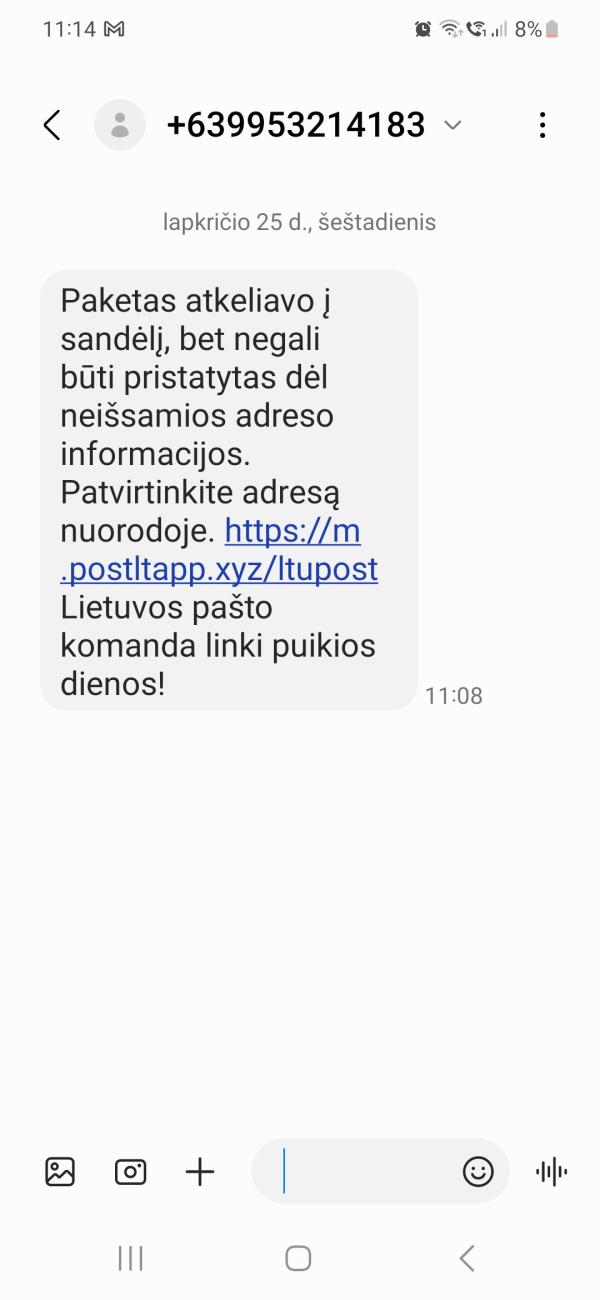Image resolution: width=600 pixels, height=1300 pixels.
Task: Open recent apps from navigation bar
Action: 130,1258
